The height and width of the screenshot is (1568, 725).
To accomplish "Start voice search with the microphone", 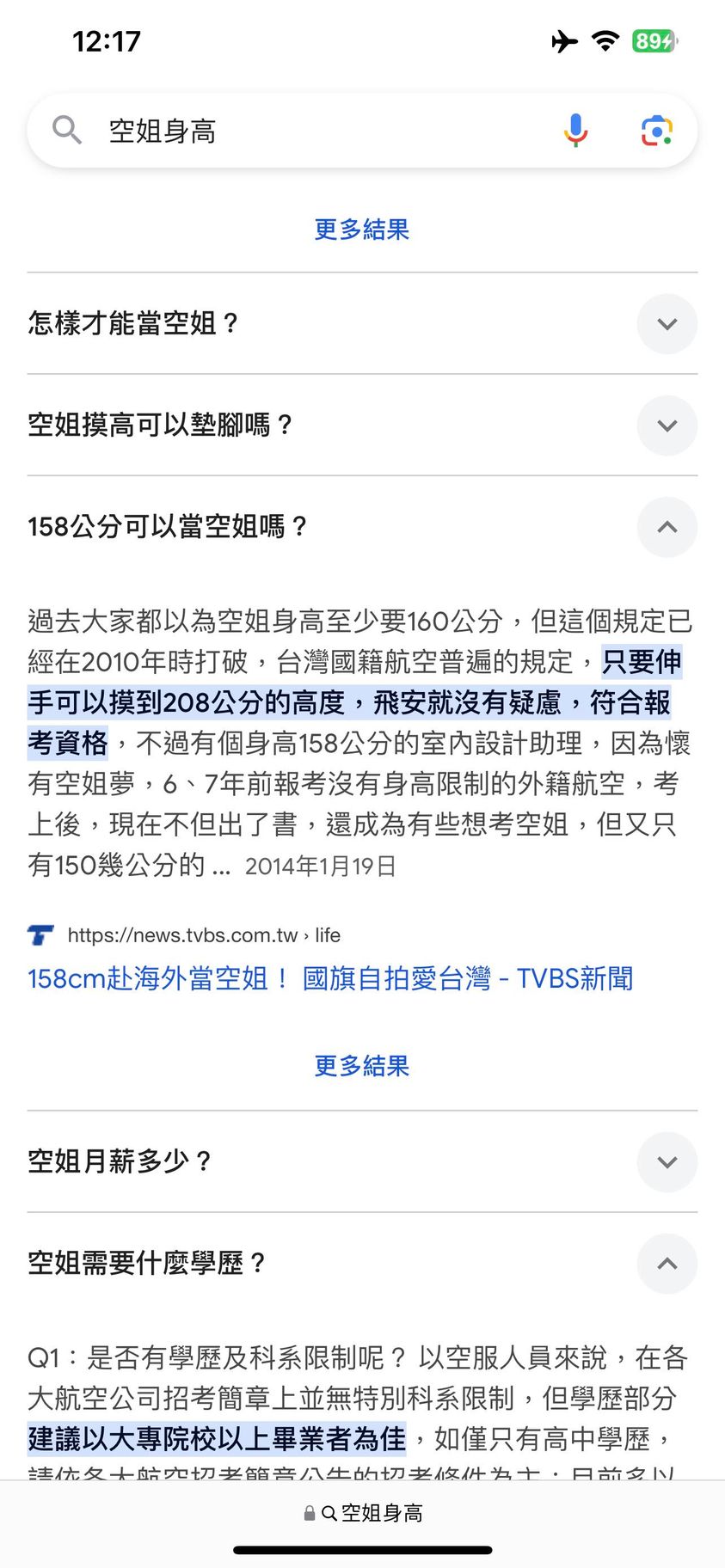I will [575, 131].
